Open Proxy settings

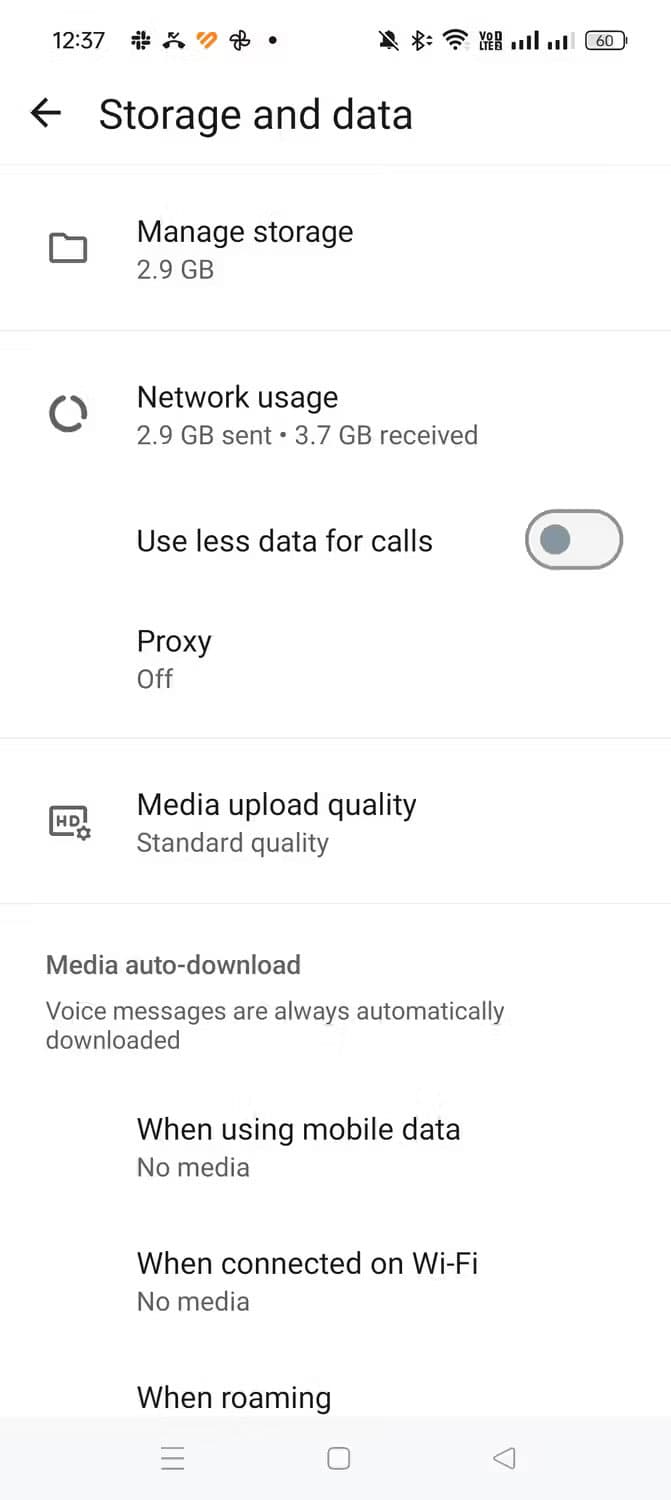[x=335, y=658]
